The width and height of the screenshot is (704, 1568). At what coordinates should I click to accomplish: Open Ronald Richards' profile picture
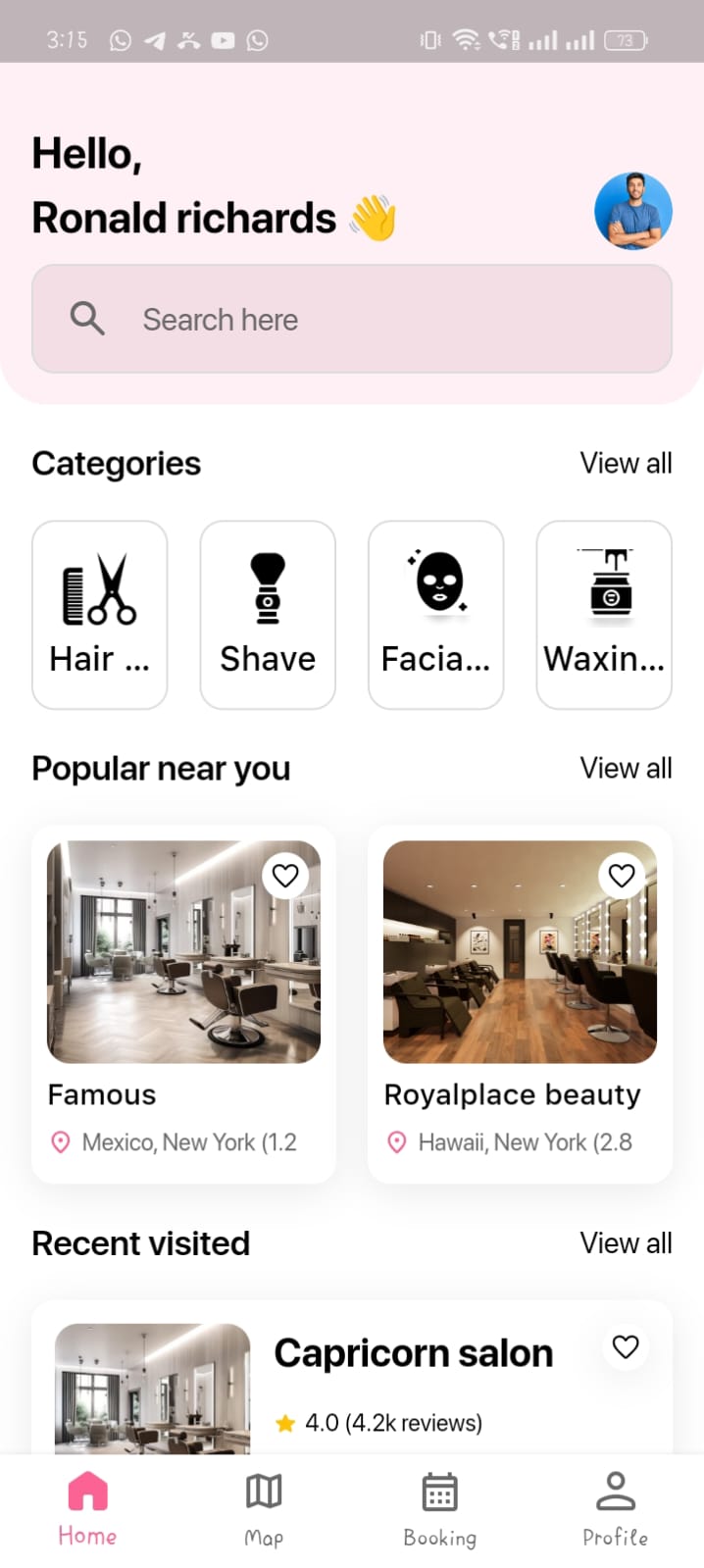(x=632, y=212)
